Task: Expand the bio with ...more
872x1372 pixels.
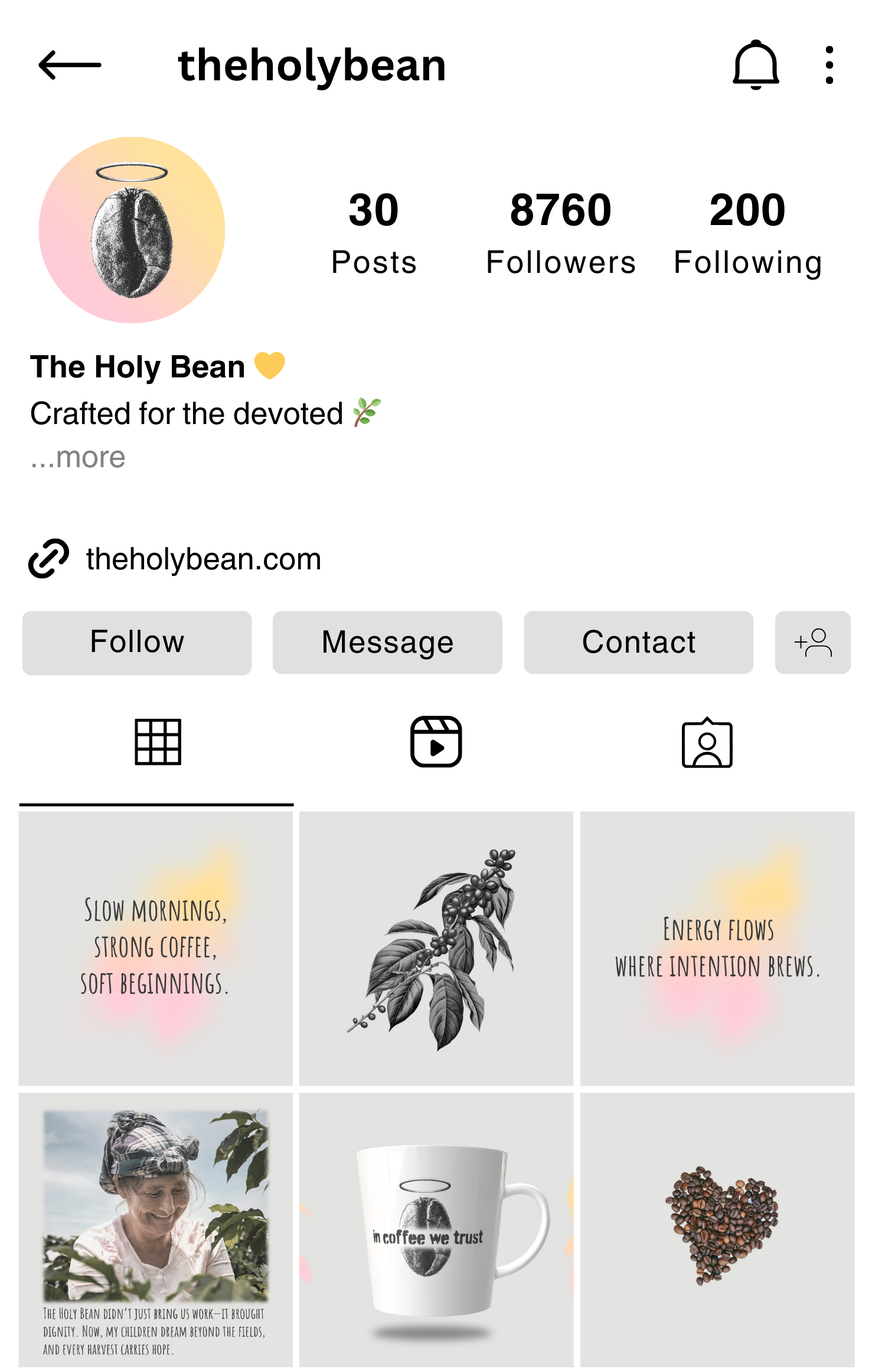Action: coord(79,457)
